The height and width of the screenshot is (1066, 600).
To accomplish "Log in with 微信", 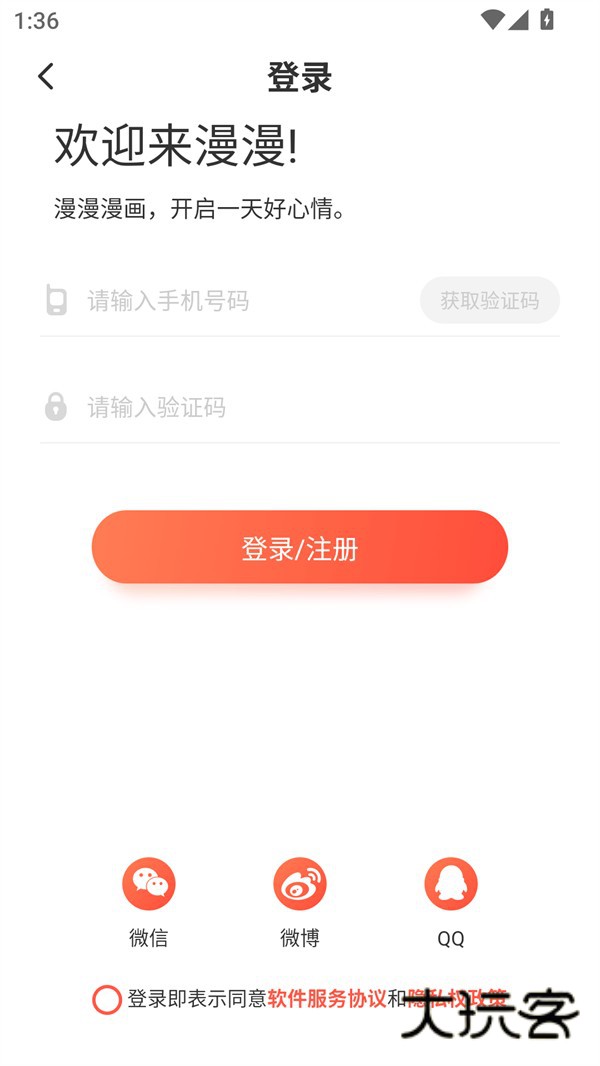I will click(149, 885).
